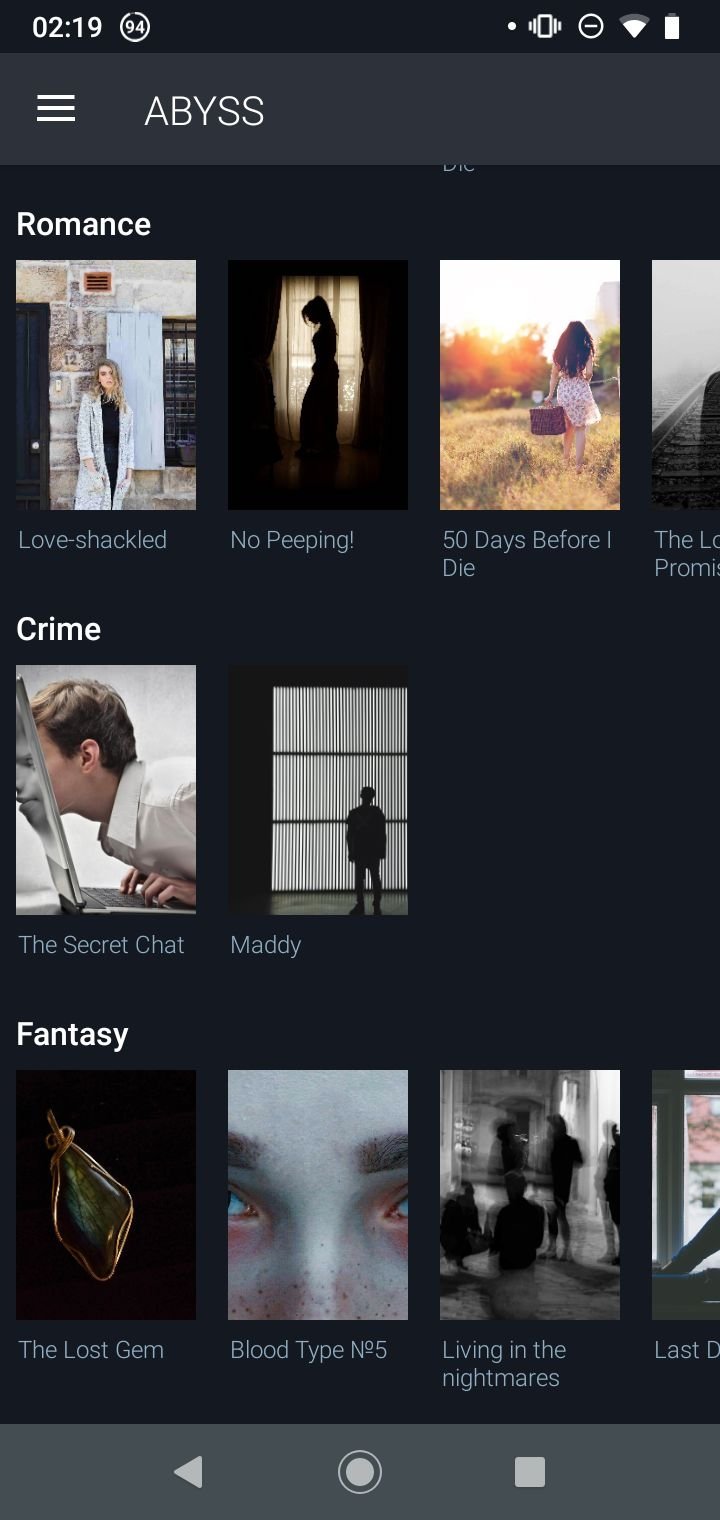Select the No Peeping! story cover

click(x=318, y=385)
